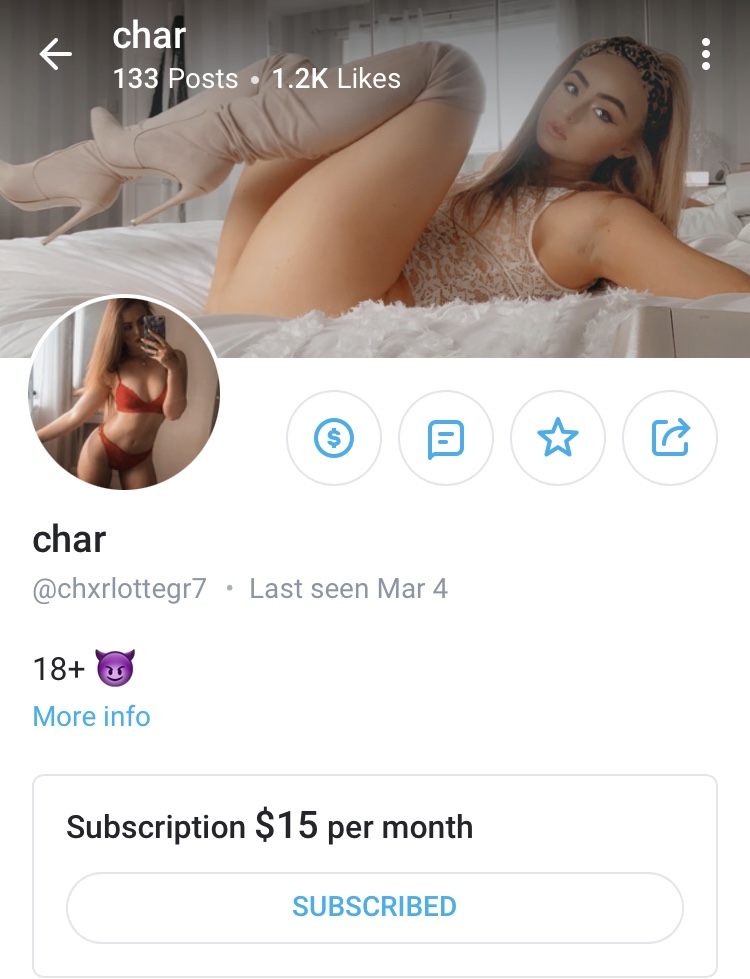Share this profile

point(670,437)
